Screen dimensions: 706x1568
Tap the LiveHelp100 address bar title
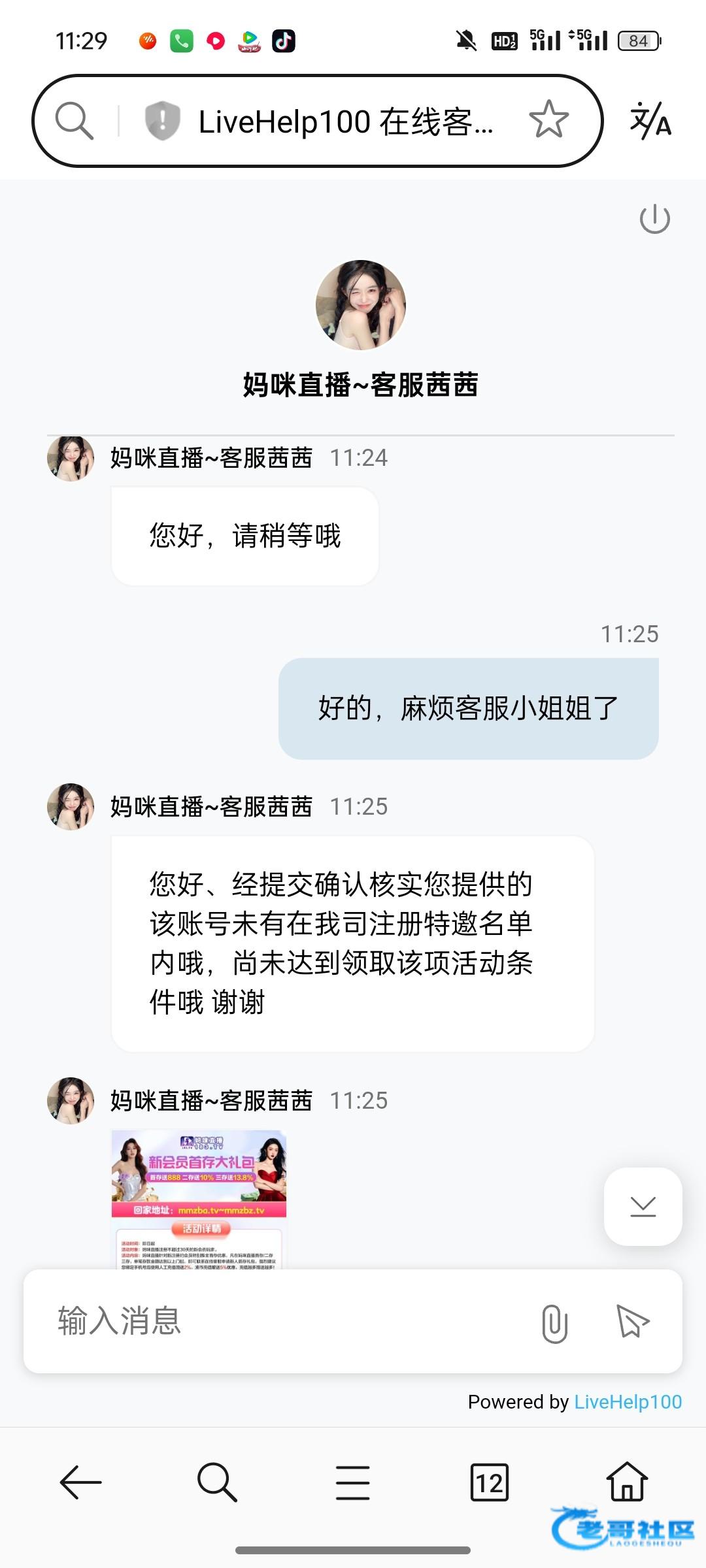(x=345, y=122)
